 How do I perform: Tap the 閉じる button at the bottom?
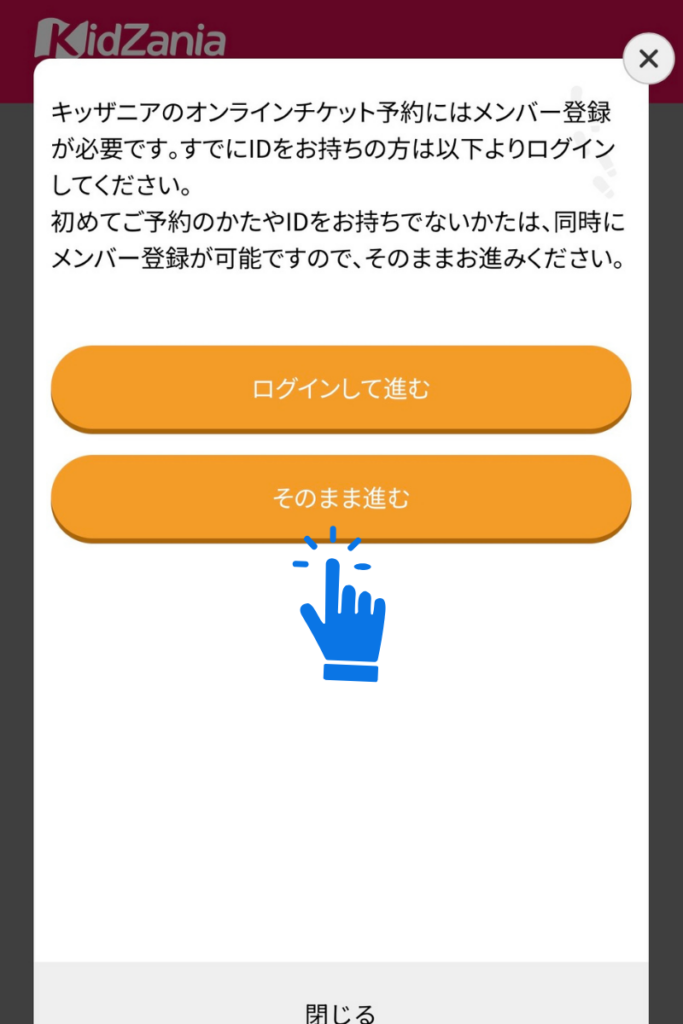[341, 1010]
